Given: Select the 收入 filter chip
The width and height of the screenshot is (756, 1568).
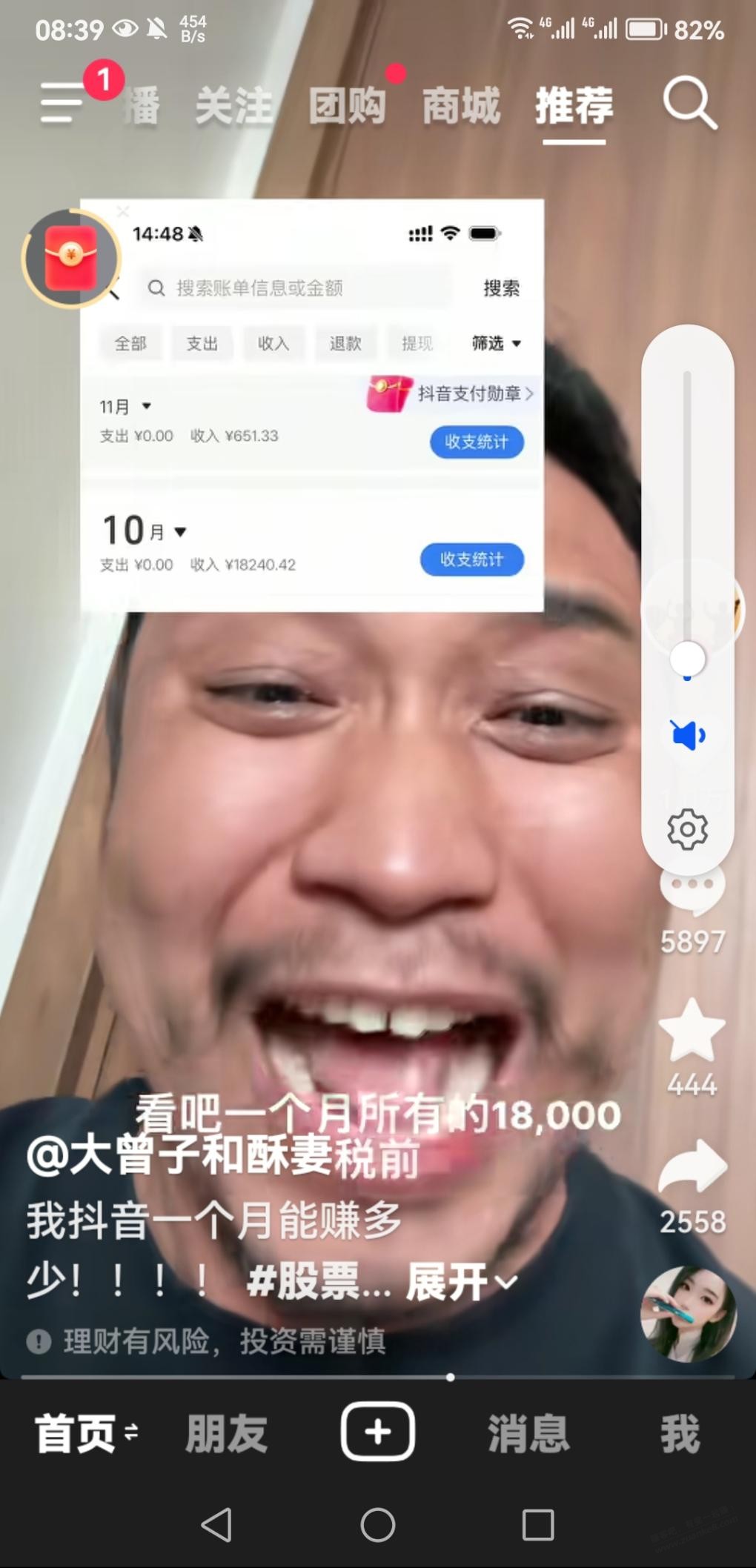Looking at the screenshot, I should [273, 344].
